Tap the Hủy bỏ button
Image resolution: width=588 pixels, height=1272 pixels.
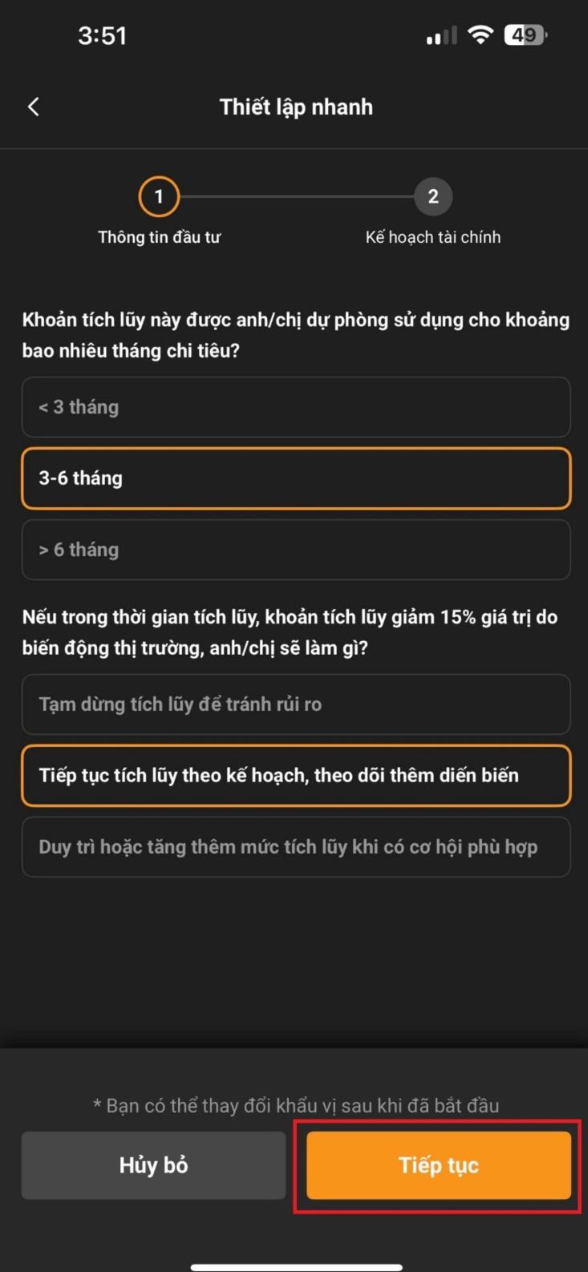coord(154,1165)
